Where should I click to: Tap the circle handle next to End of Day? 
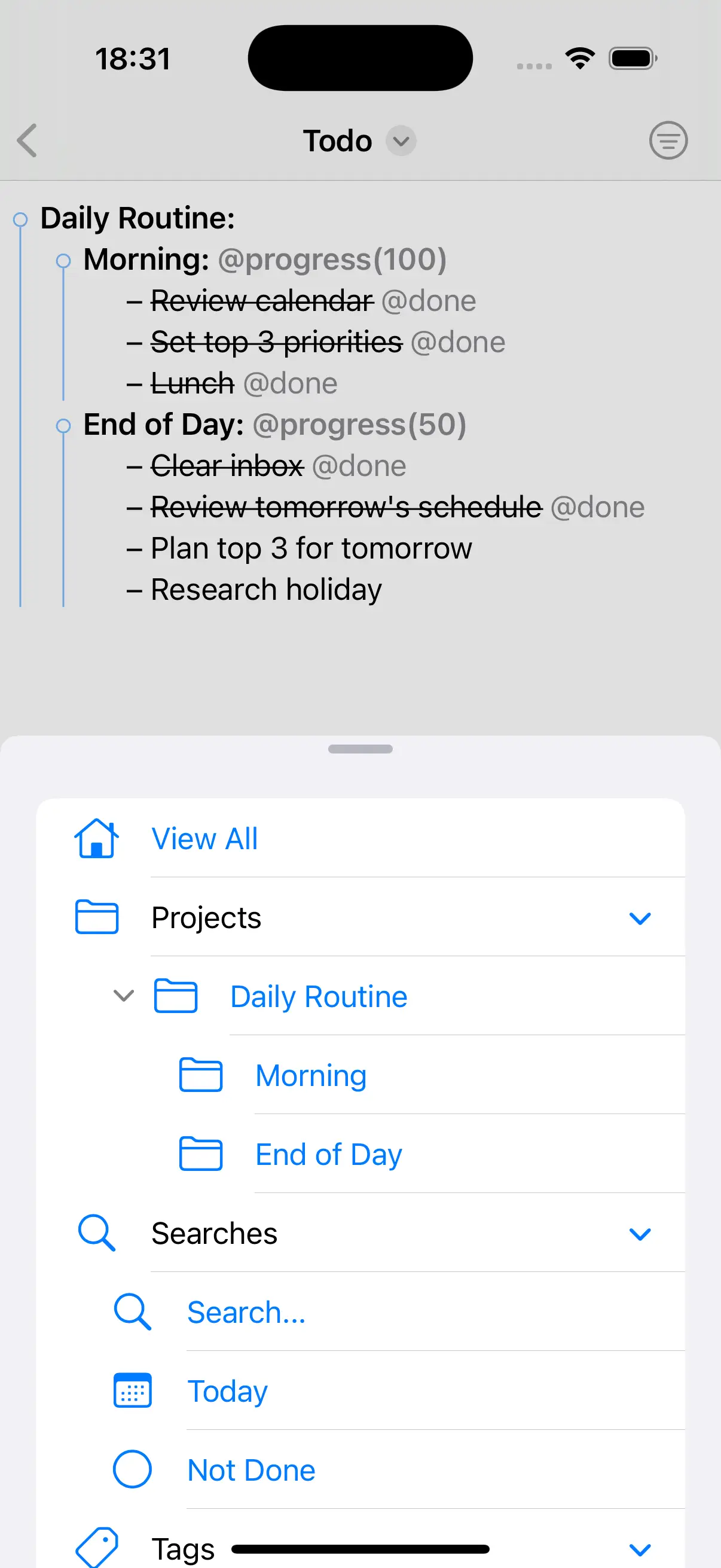point(63,425)
